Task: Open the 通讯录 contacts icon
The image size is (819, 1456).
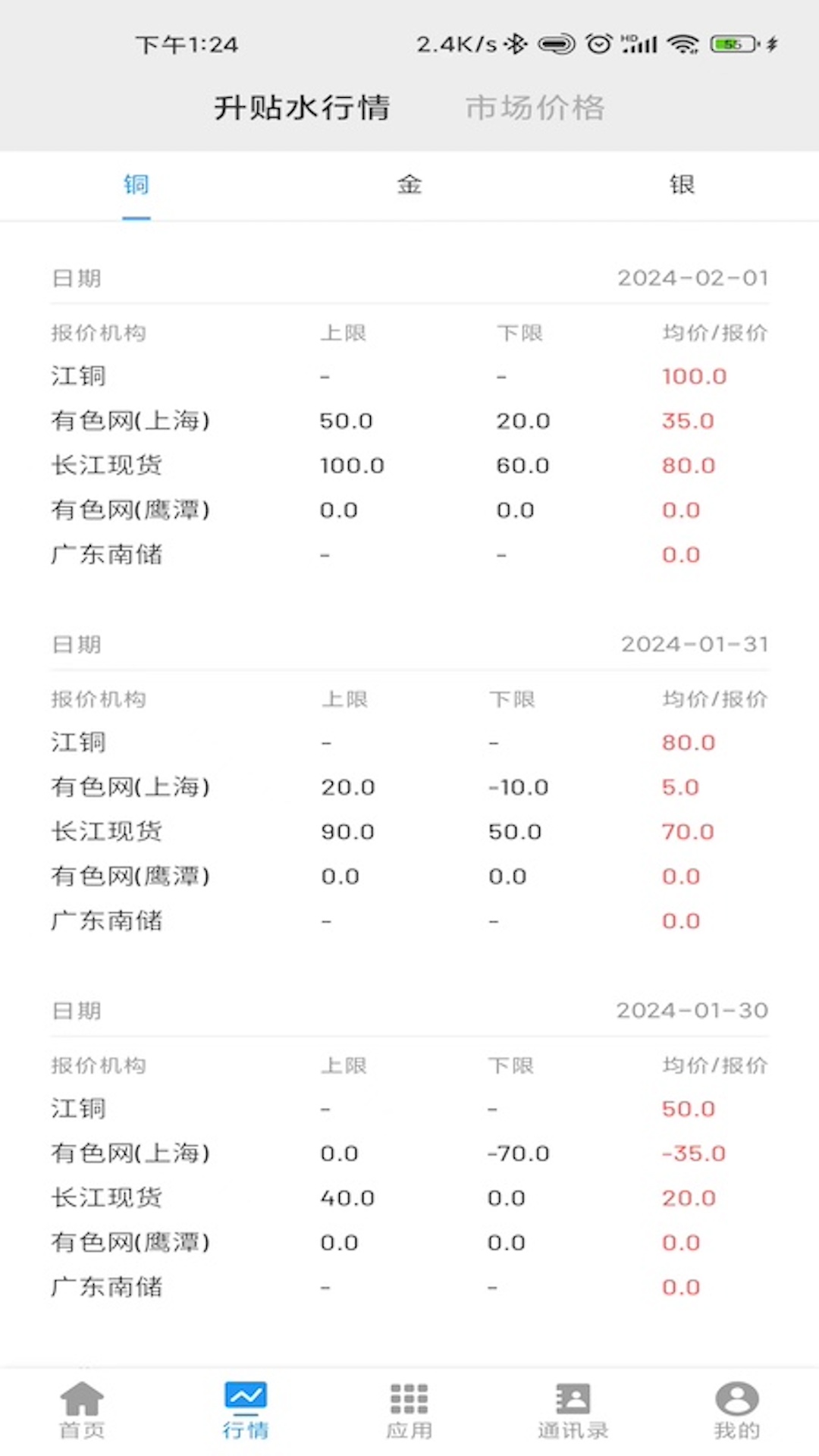Action: pos(573,1407)
